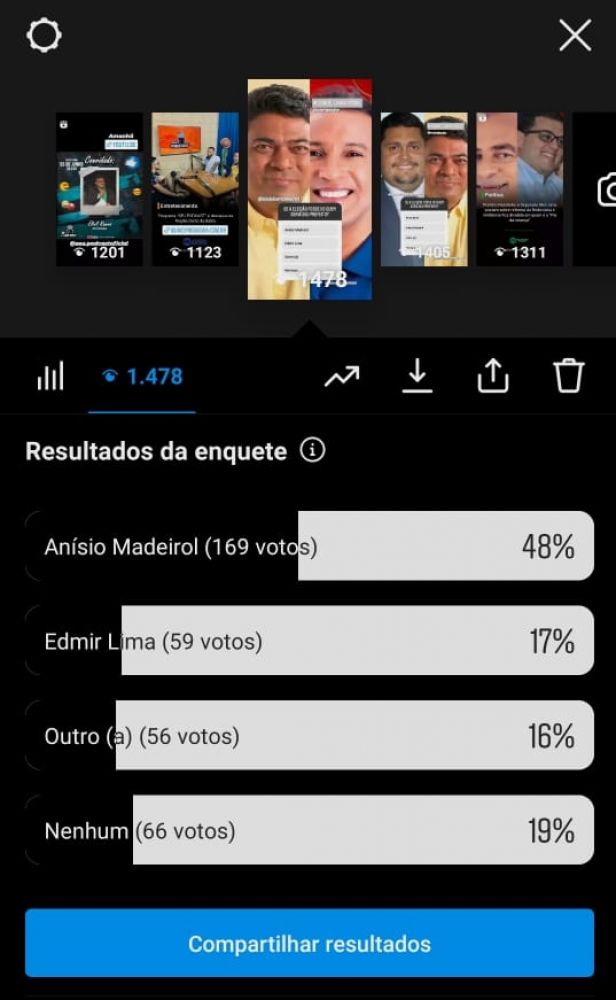Screen dimensions: 616x1000
Task: View voters for Nenhum option
Action: click(x=309, y=830)
